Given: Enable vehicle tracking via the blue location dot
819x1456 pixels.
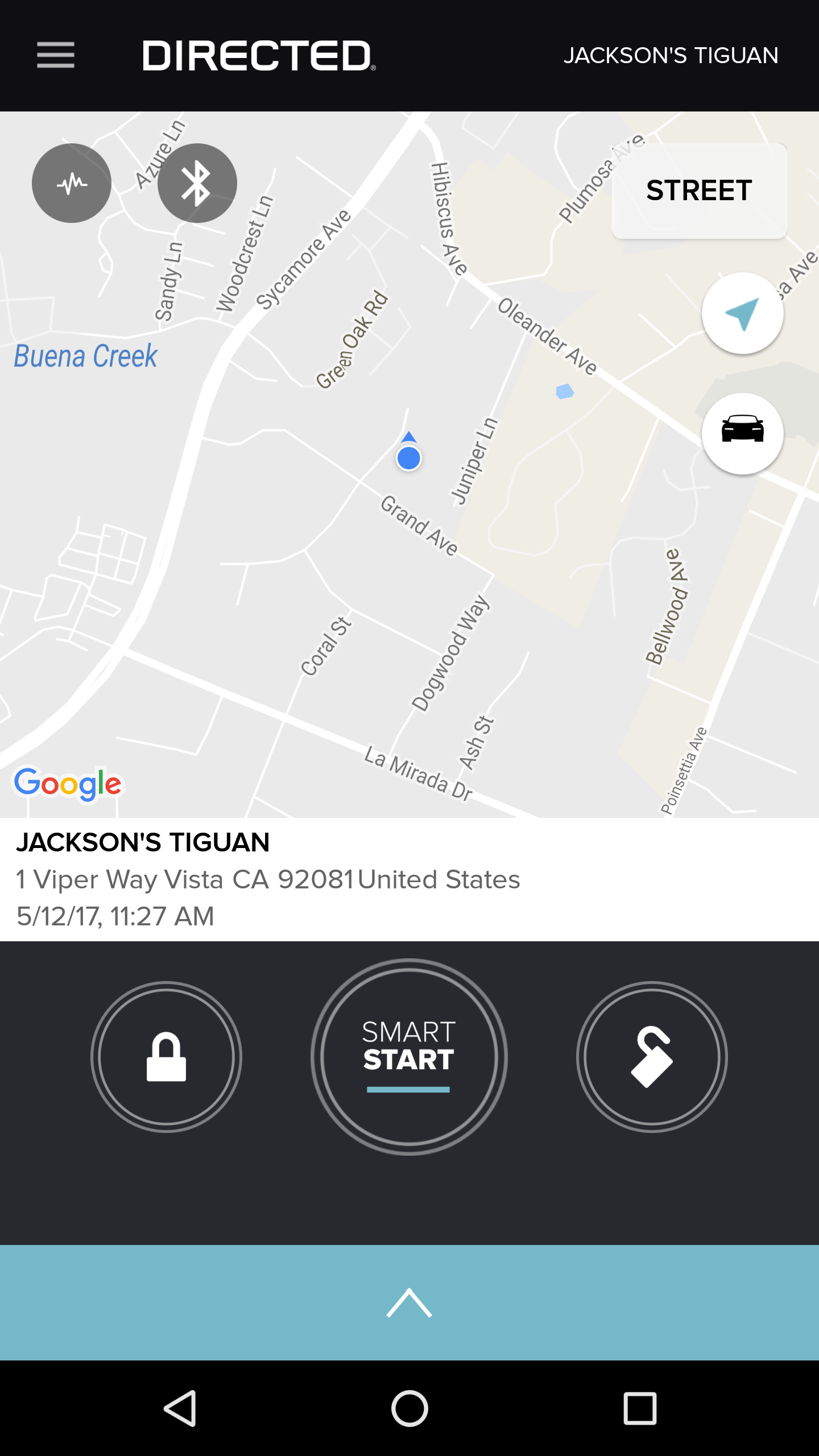Looking at the screenshot, I should 408,457.
